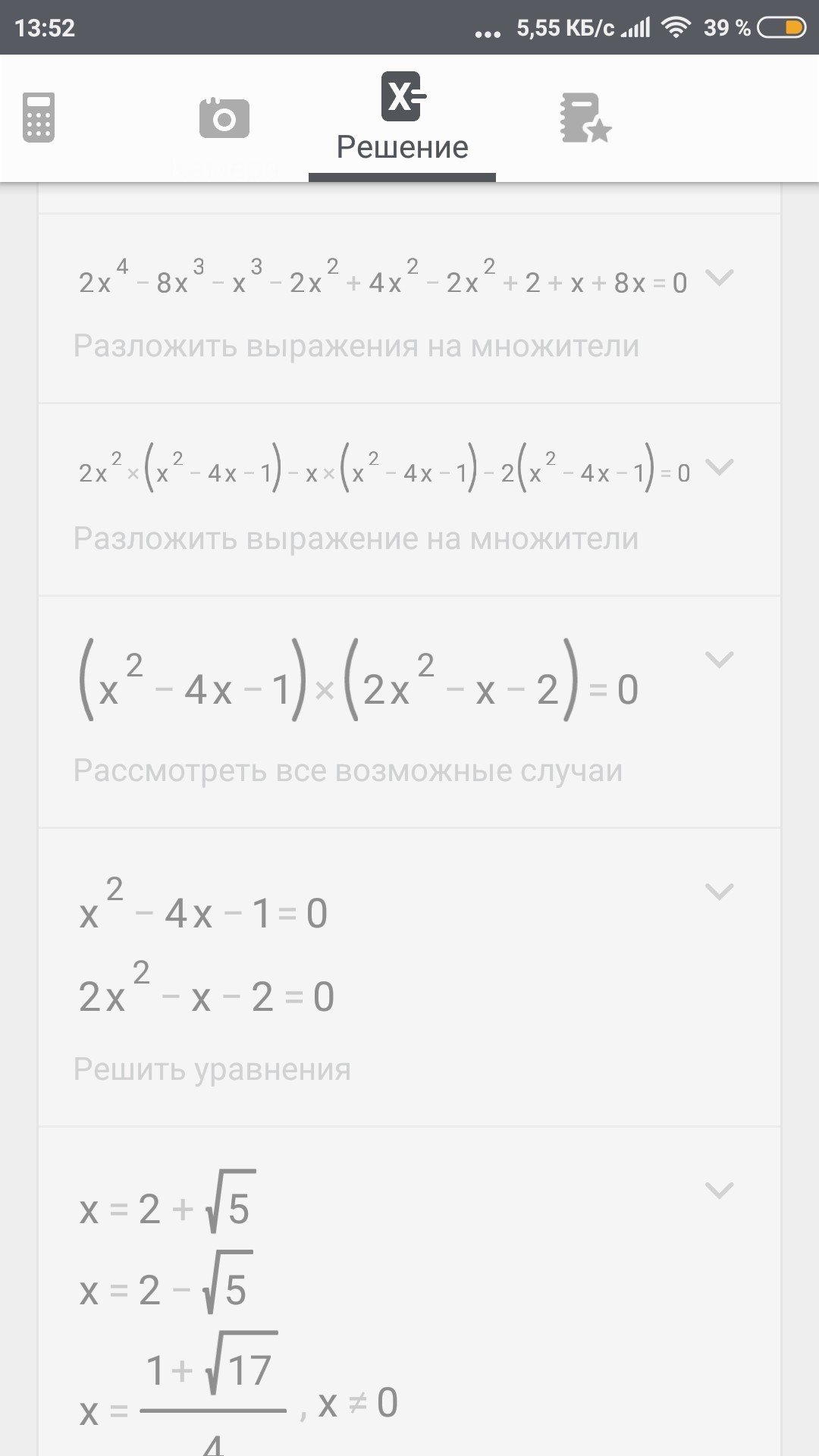Select the Решение tab

coord(402,118)
